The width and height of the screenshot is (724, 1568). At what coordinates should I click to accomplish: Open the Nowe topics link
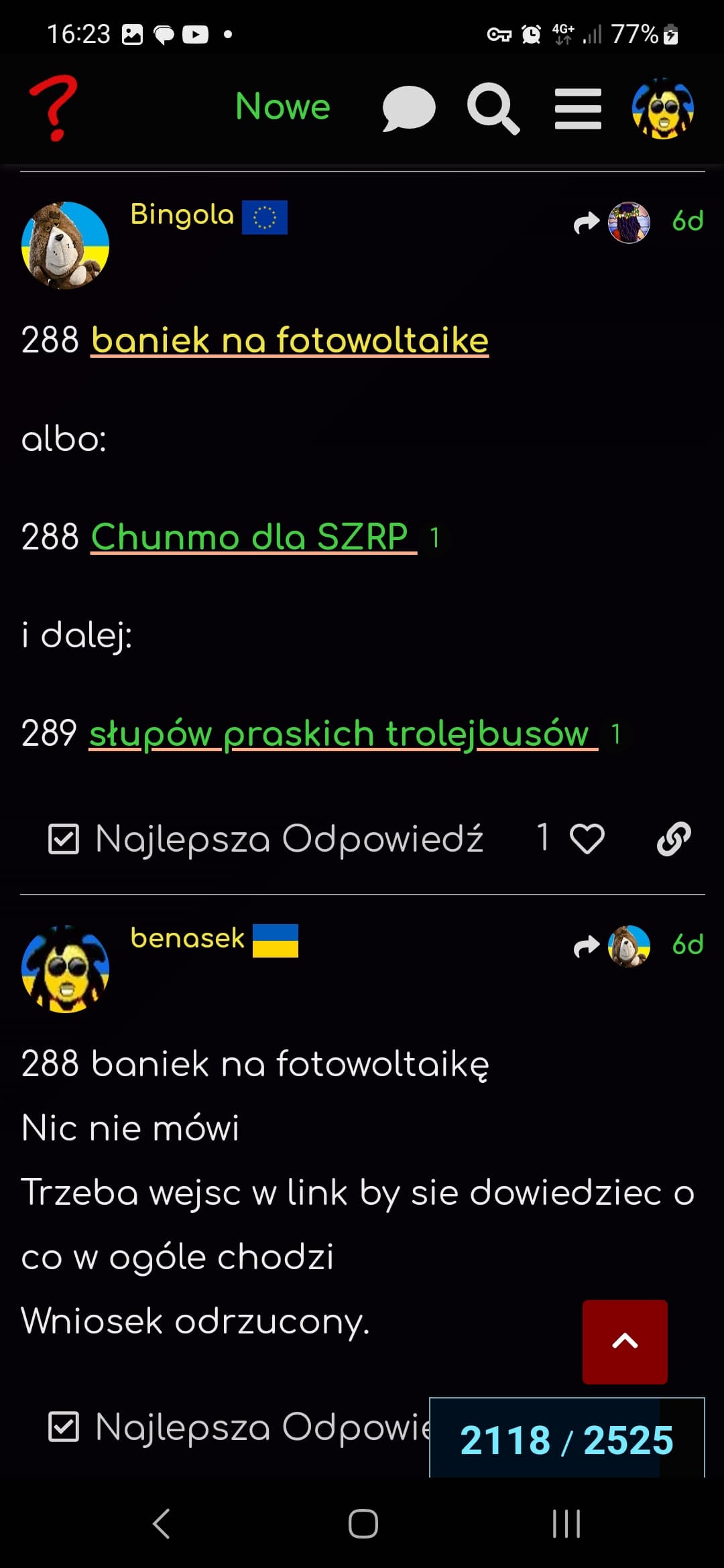(x=283, y=107)
